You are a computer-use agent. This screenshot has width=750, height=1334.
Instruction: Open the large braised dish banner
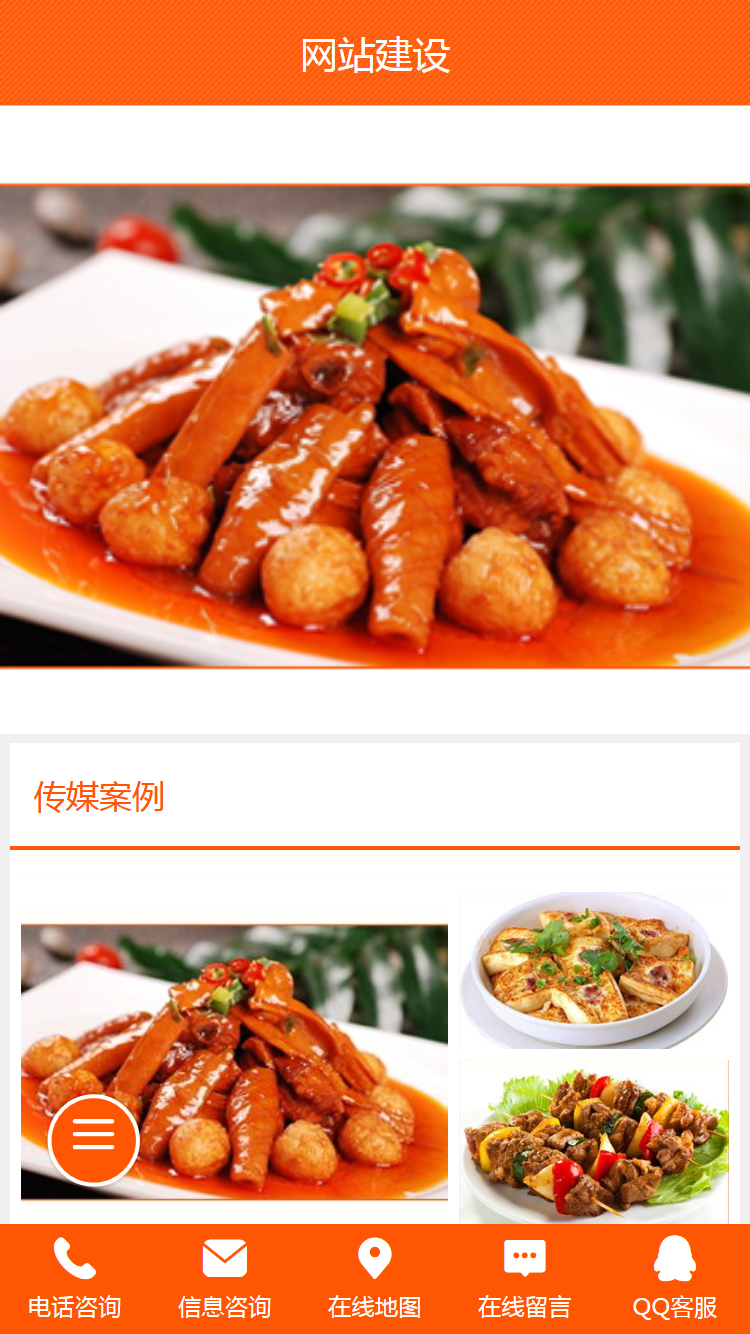click(375, 426)
